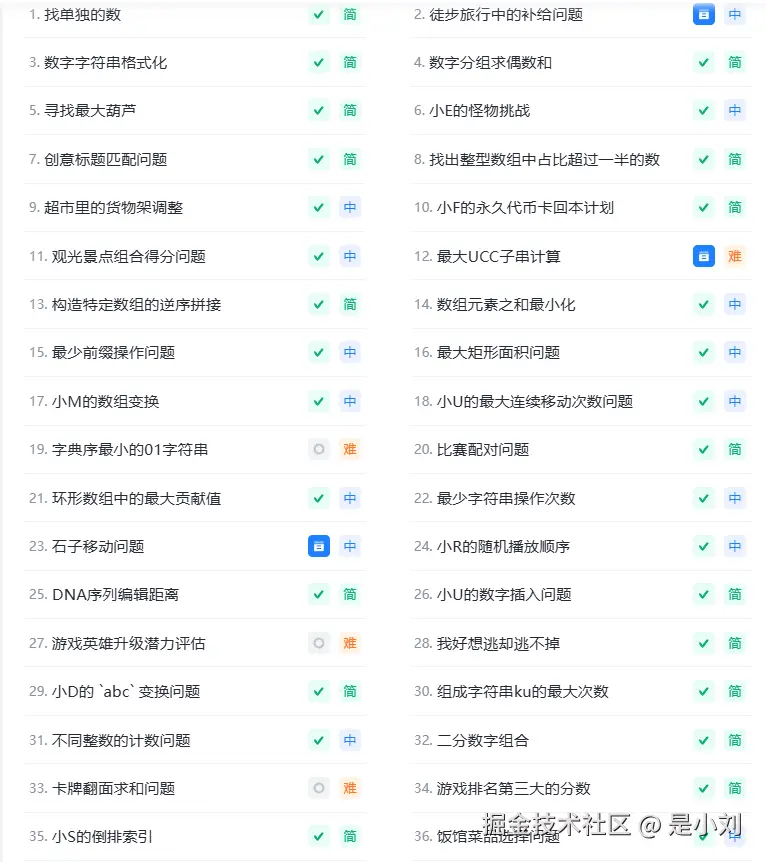Screen dimensions: 766x862
Task: Click the blue note icon next to 石子移动问题
Action: pos(318,546)
